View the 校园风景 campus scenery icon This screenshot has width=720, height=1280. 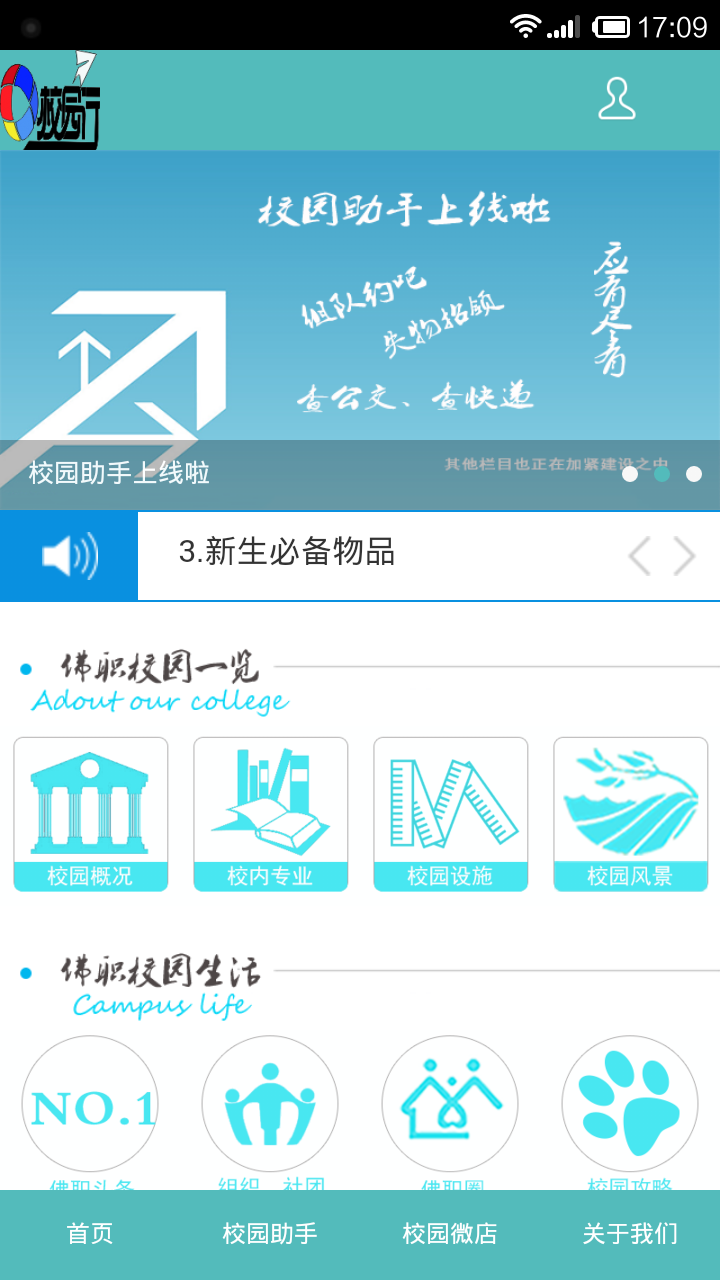[630, 813]
